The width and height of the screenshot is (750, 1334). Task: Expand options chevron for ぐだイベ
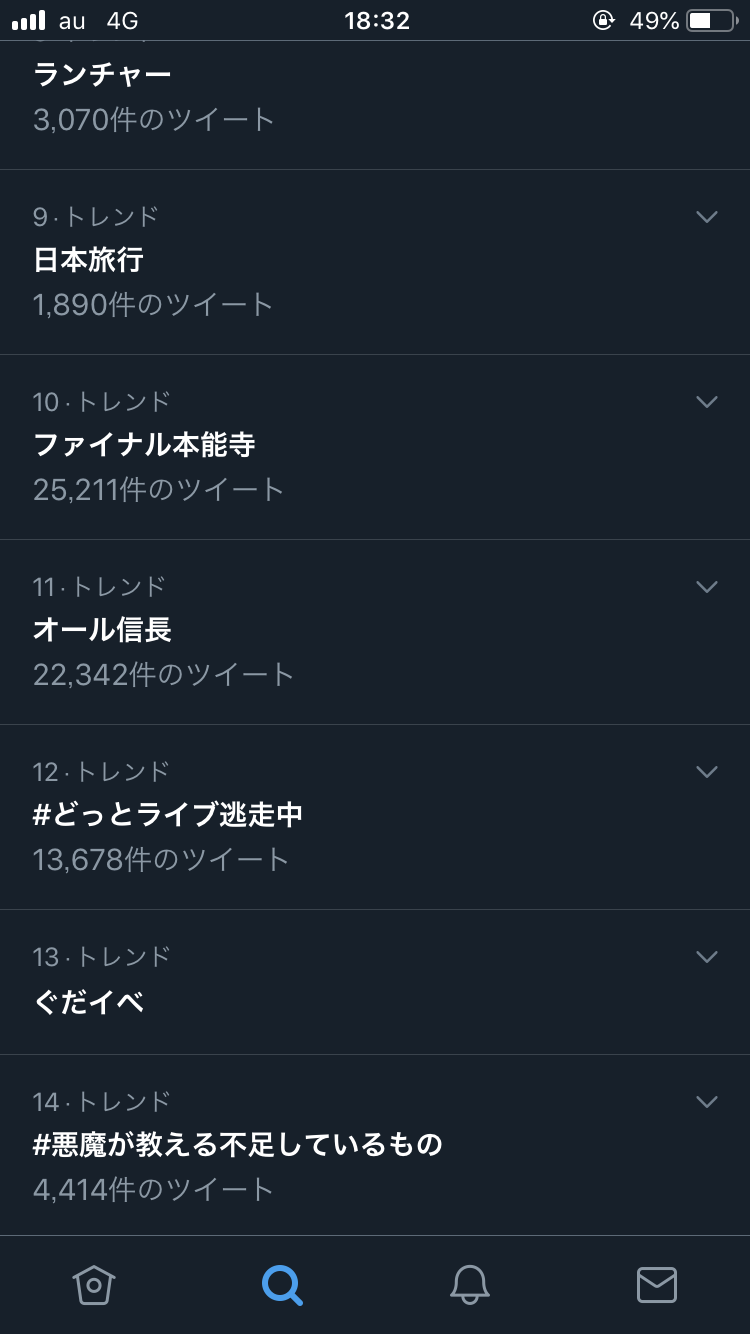pyautogui.click(x=707, y=956)
